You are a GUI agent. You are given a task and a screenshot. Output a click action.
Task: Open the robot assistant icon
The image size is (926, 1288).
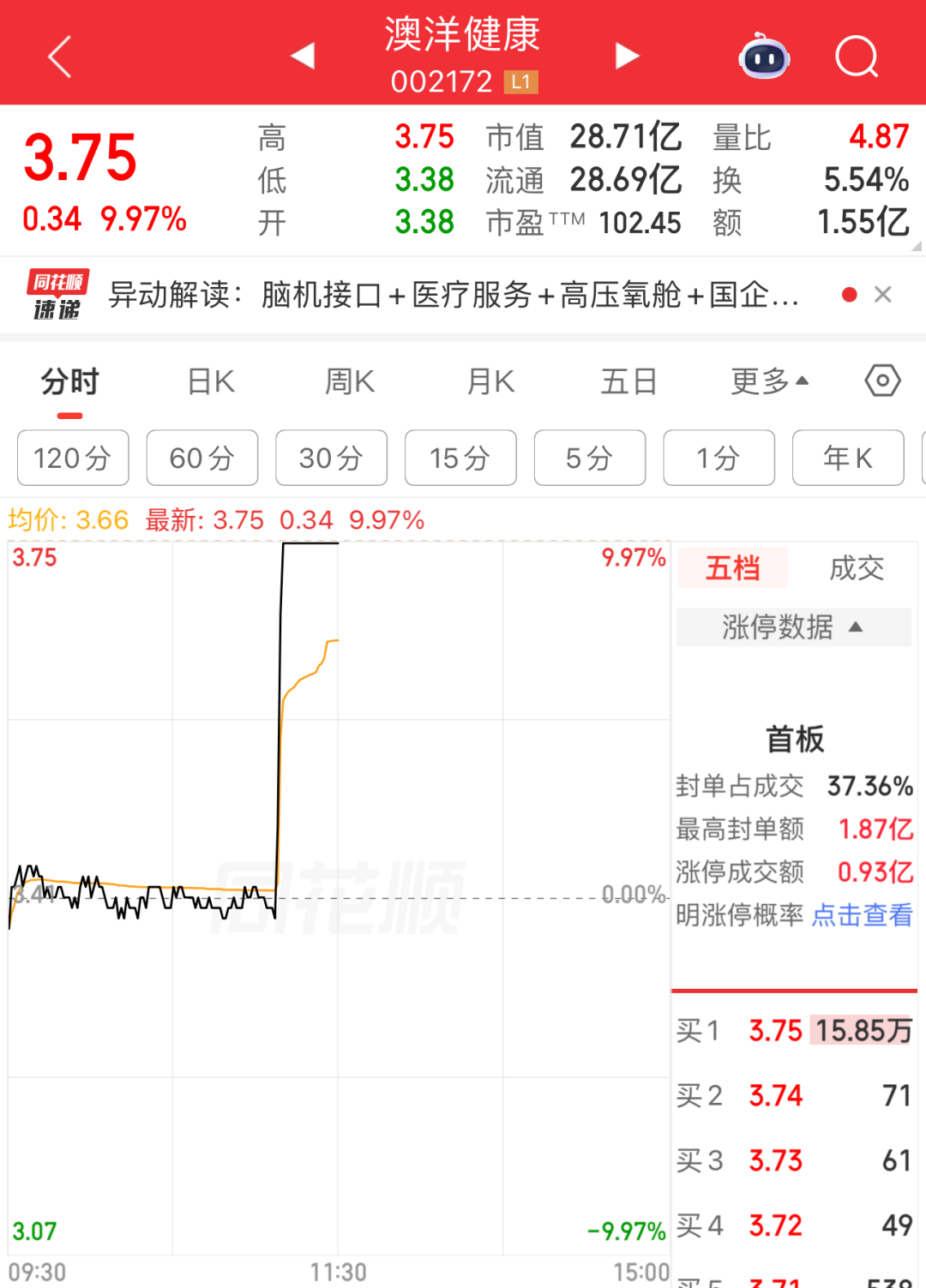pyautogui.click(x=764, y=57)
